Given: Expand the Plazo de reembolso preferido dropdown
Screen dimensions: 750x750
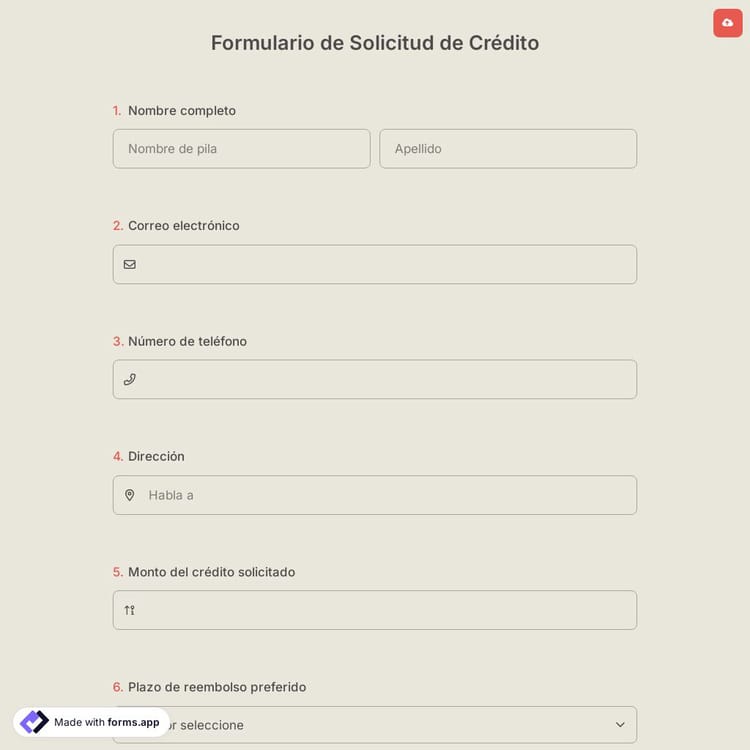Looking at the screenshot, I should point(420,725).
